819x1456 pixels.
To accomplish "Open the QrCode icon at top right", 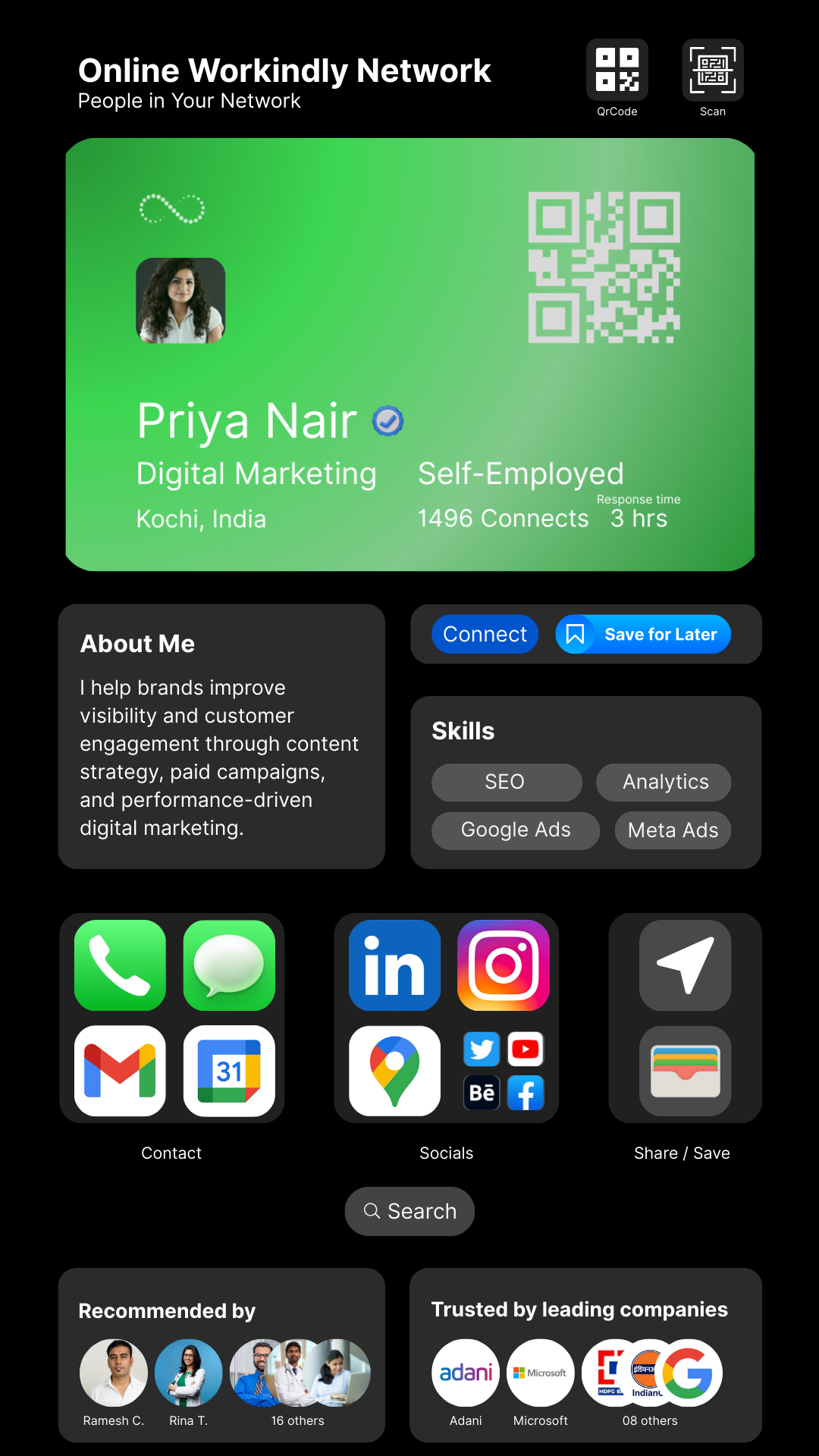I will 617,68.
